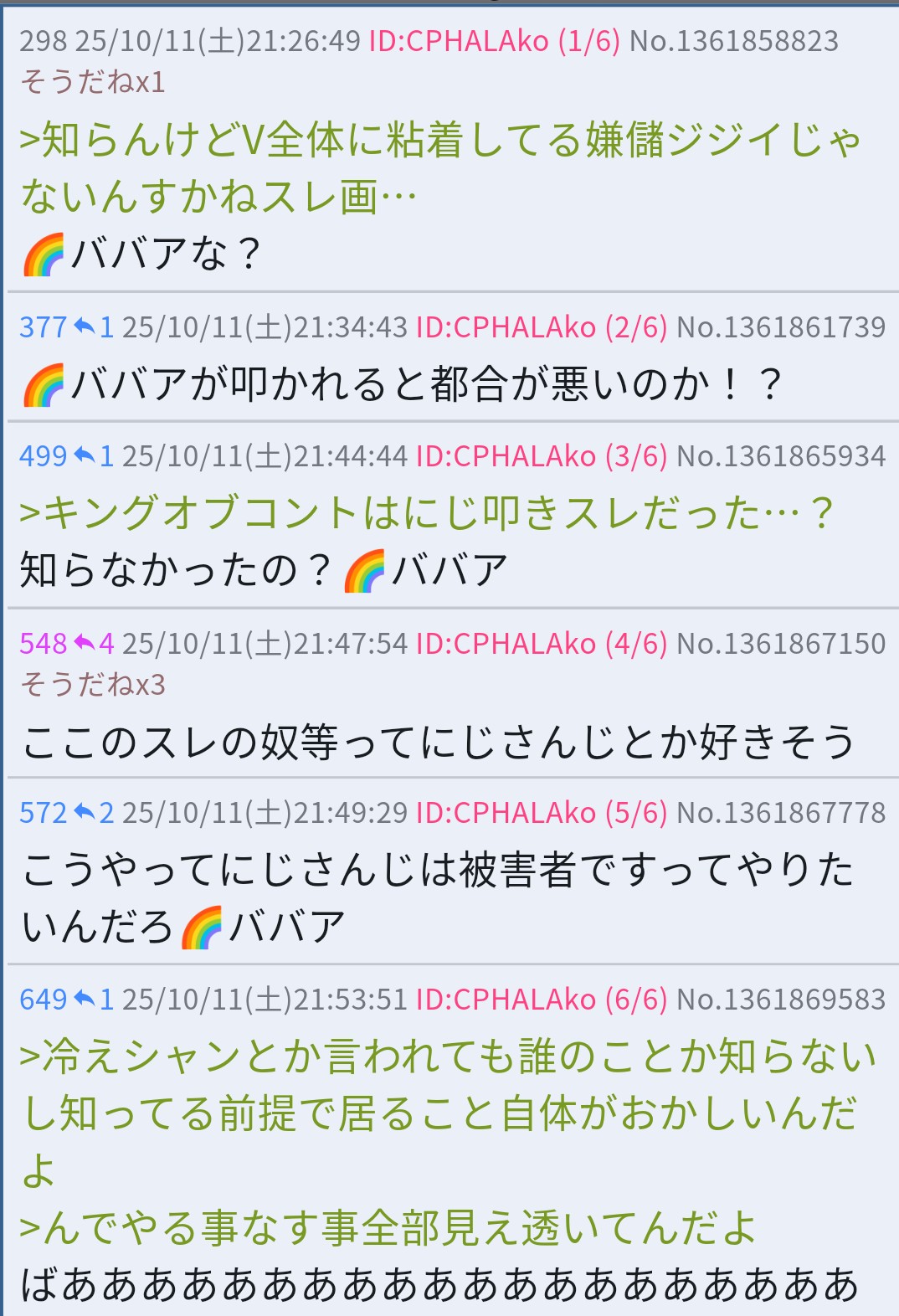Viewport: 899px width, 1316px height.
Task: Open replies to post 377
Action: (94, 327)
